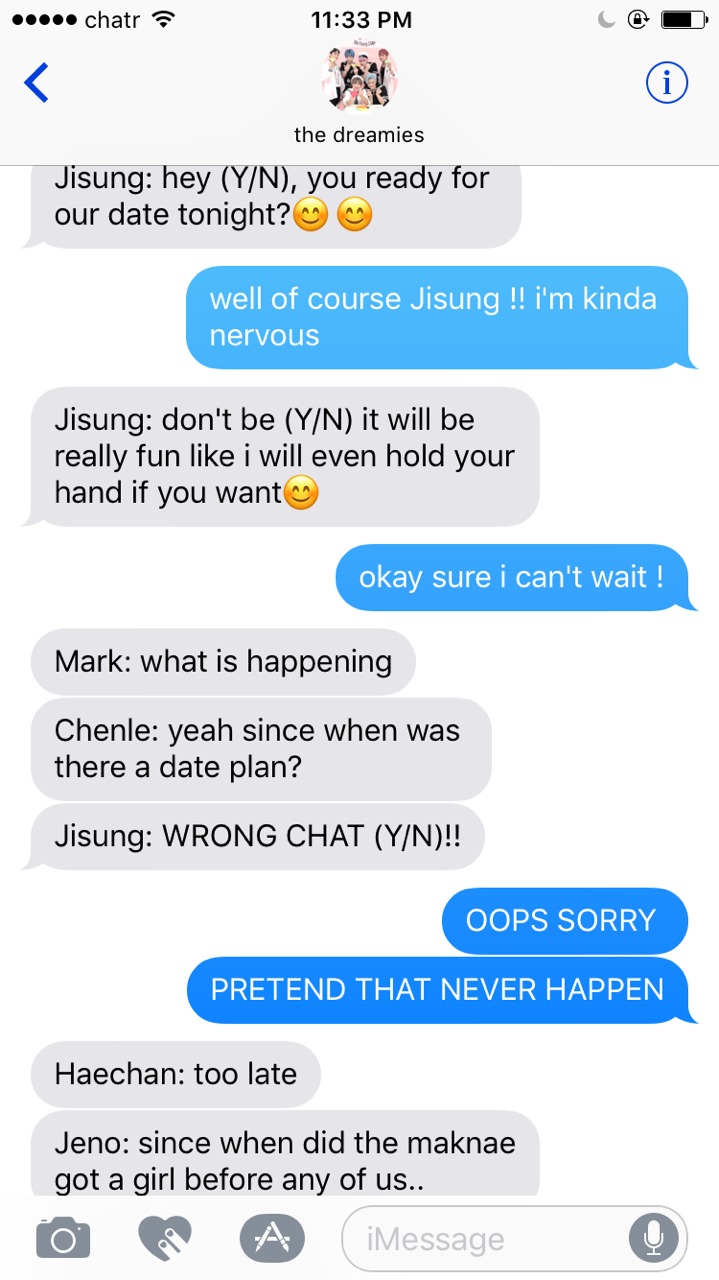Open Digital Touch heart icon
719x1280 pixels.
tap(166, 1240)
